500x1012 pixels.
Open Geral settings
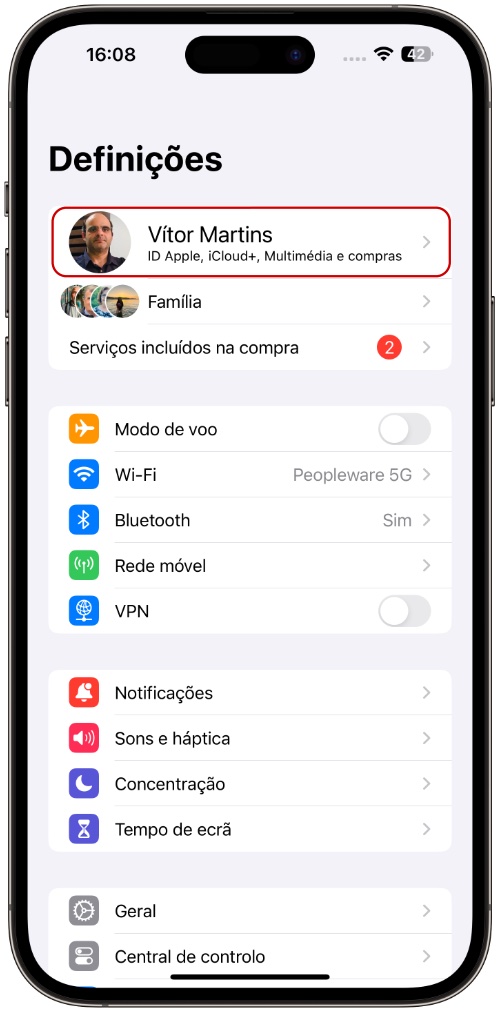coord(250,911)
